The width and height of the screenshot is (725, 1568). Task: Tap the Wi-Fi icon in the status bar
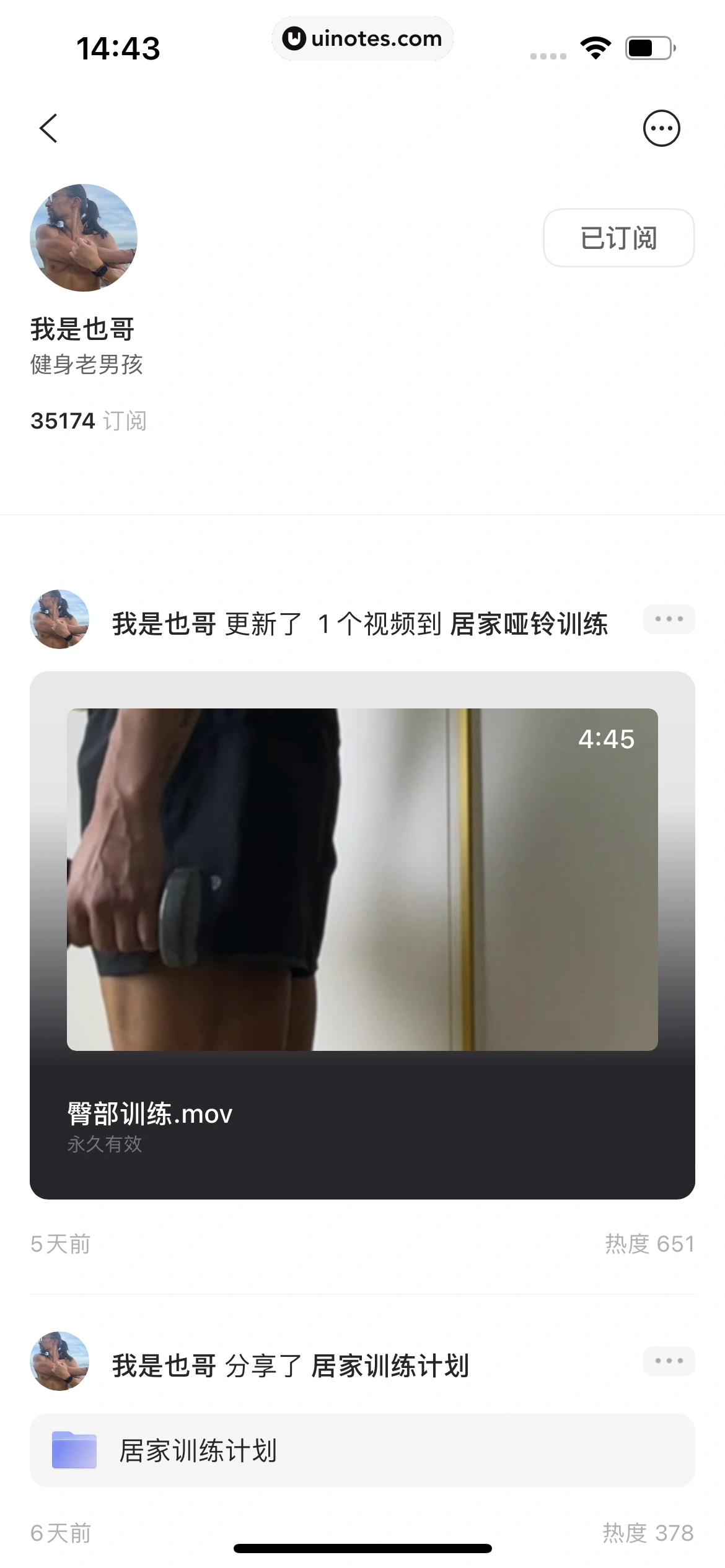point(595,46)
